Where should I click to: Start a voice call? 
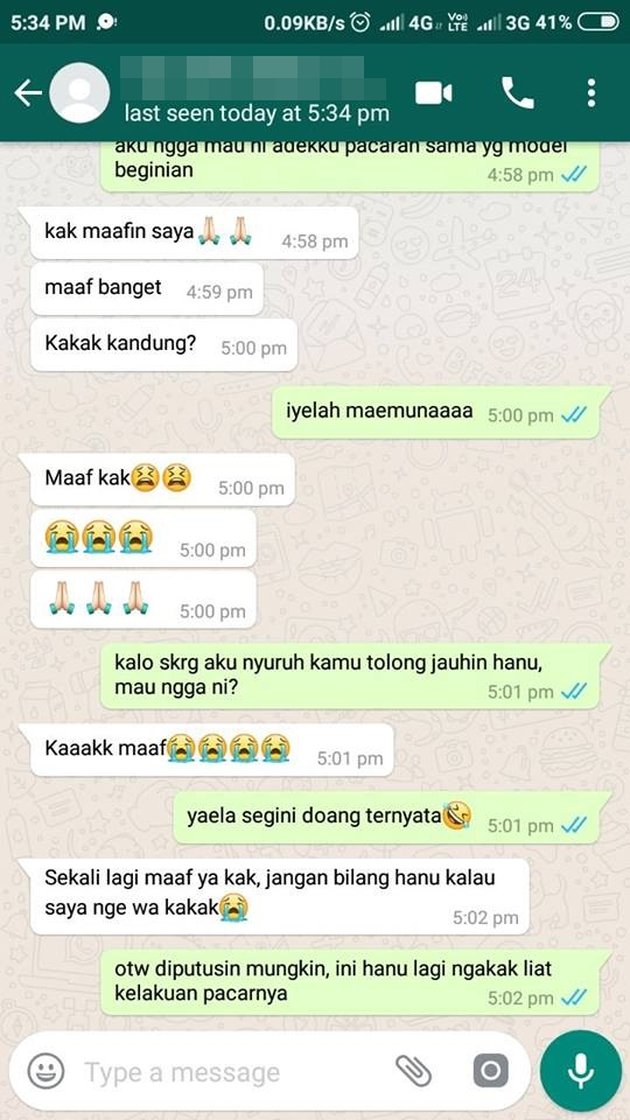click(x=517, y=93)
